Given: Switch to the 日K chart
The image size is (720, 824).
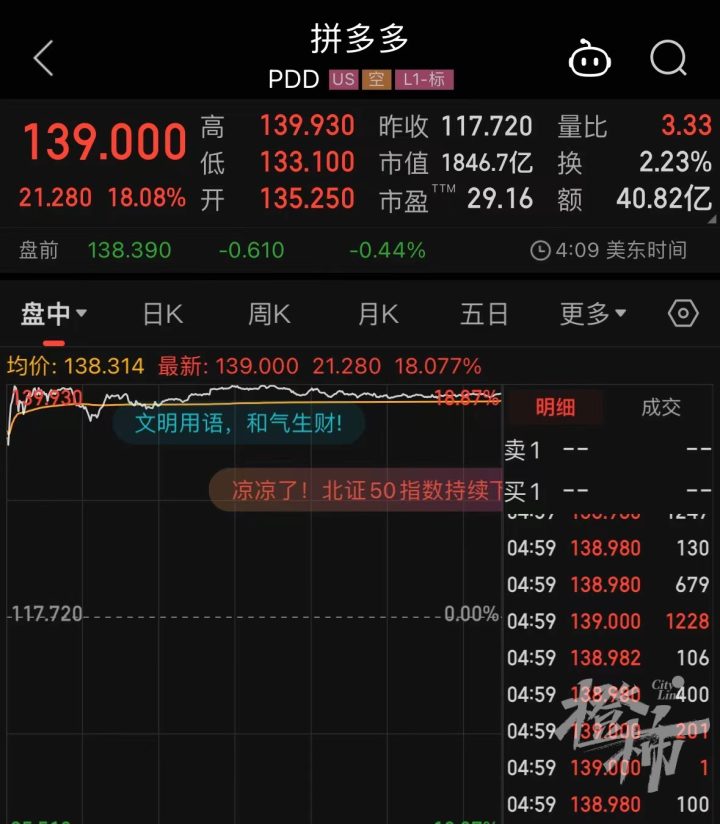Looking at the screenshot, I should (x=163, y=314).
